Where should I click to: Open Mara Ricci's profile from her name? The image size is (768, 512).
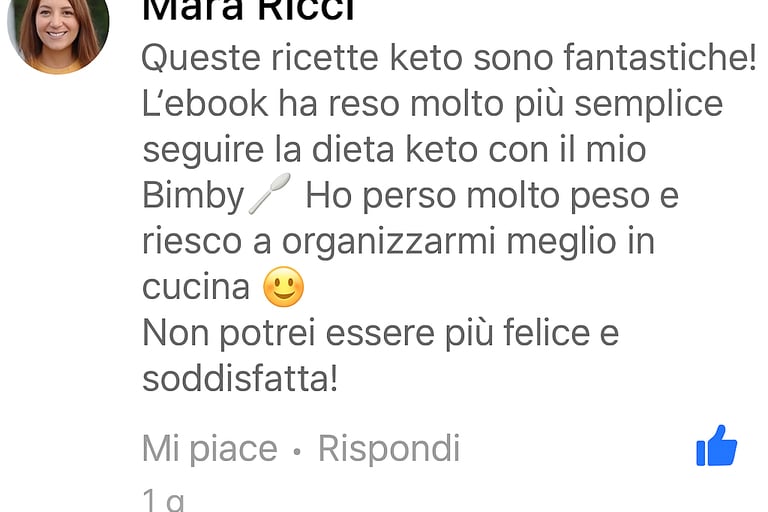(248, 10)
